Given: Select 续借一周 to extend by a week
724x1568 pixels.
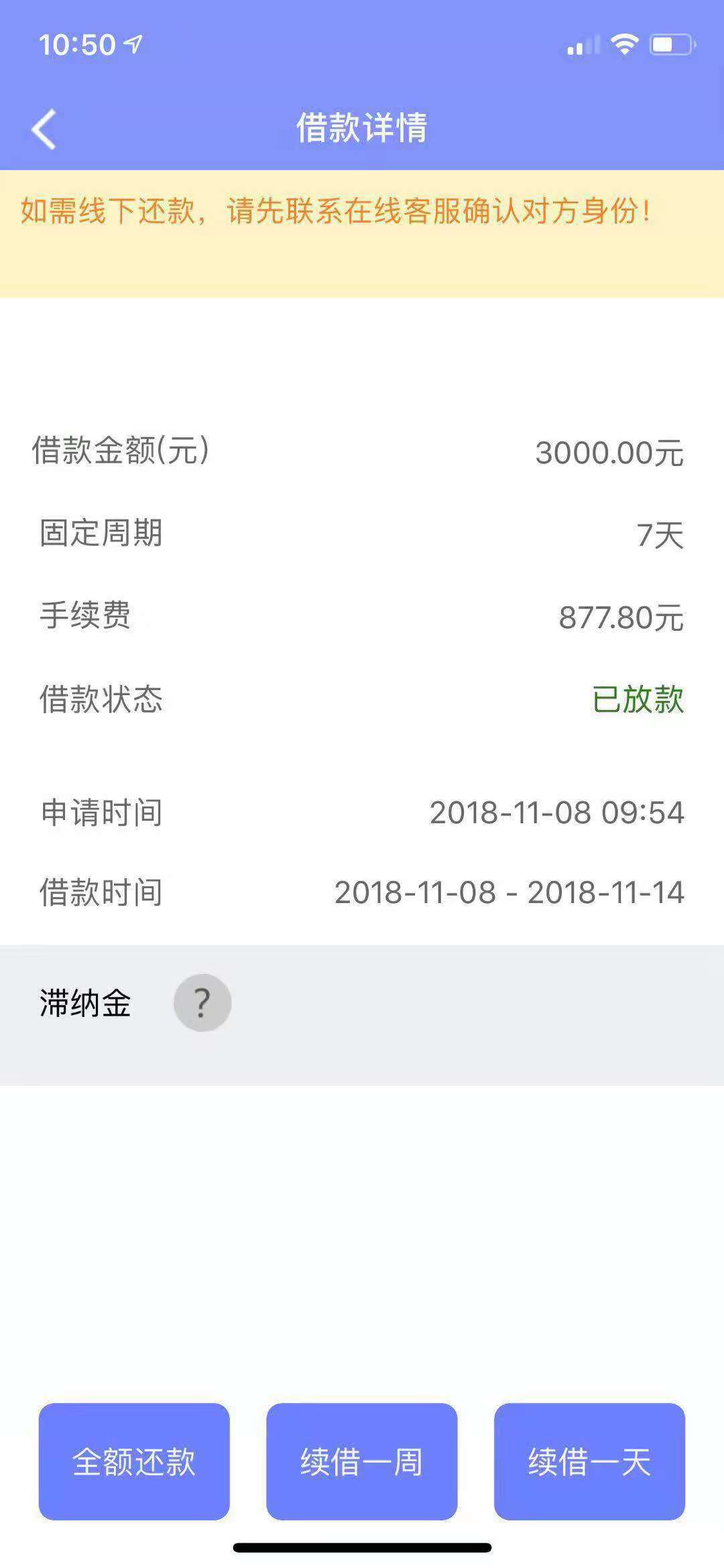Looking at the screenshot, I should 362,1461.
